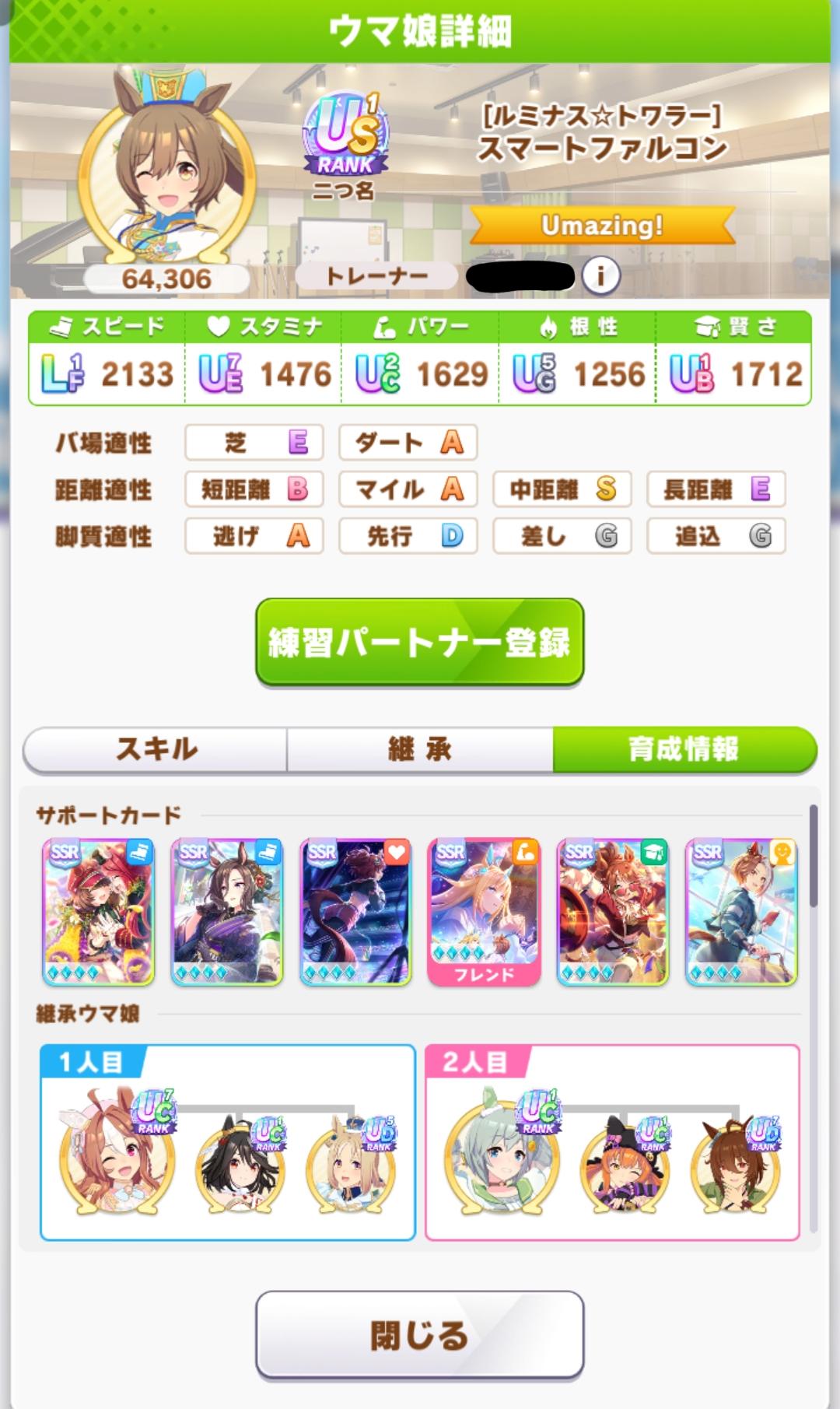View the wisdom SSR support card
Image resolution: width=840 pixels, height=1409 pixels.
point(613,912)
